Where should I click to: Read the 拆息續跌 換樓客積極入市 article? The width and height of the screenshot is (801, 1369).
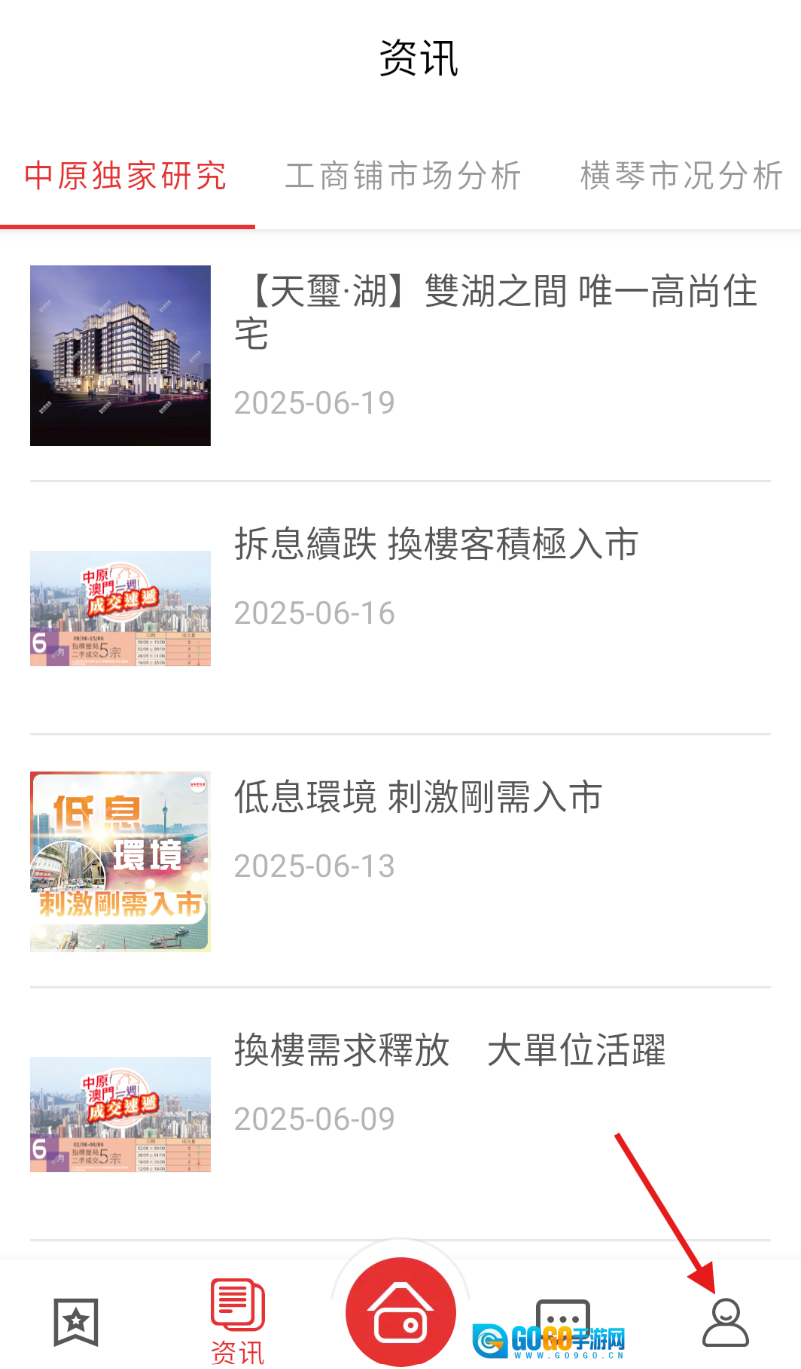(436, 545)
